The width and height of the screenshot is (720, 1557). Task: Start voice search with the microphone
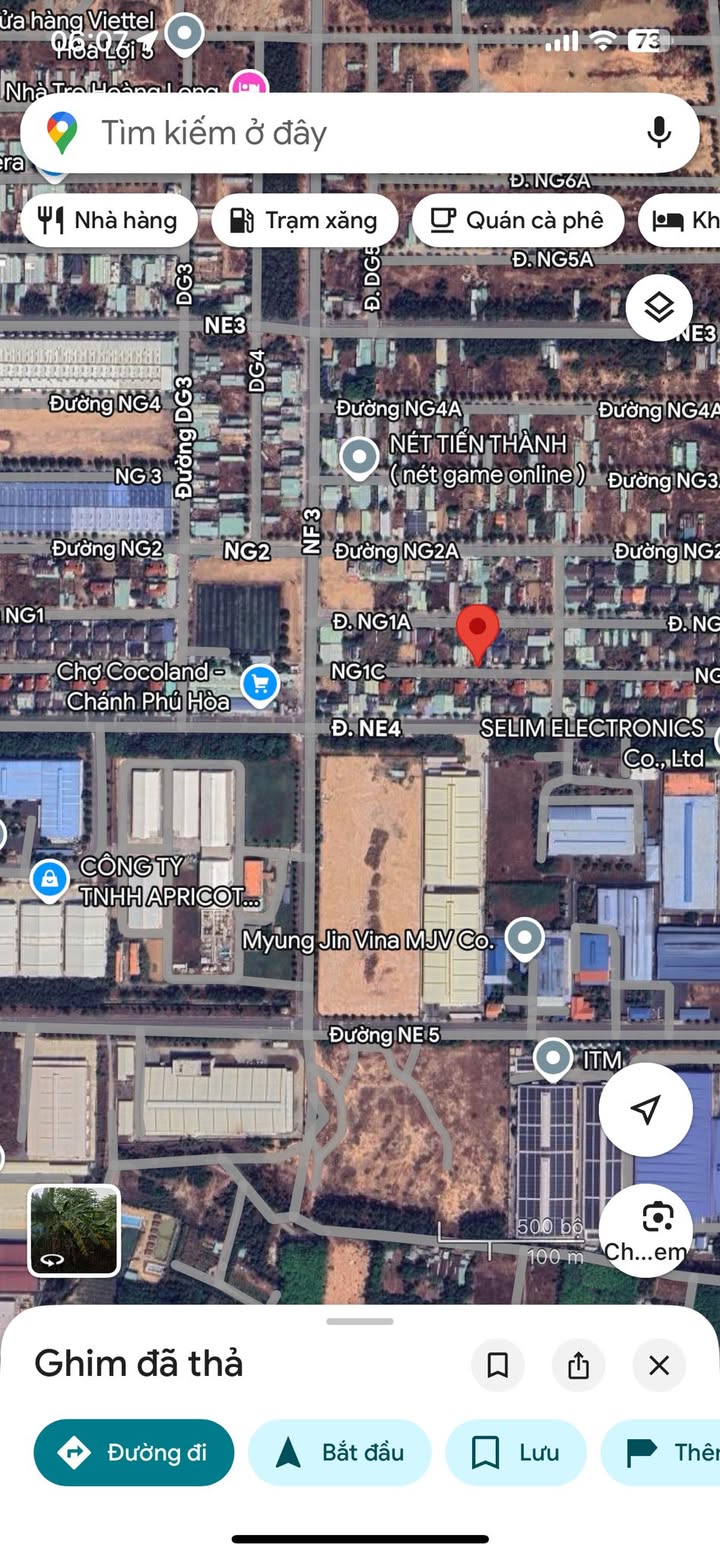coord(658,133)
